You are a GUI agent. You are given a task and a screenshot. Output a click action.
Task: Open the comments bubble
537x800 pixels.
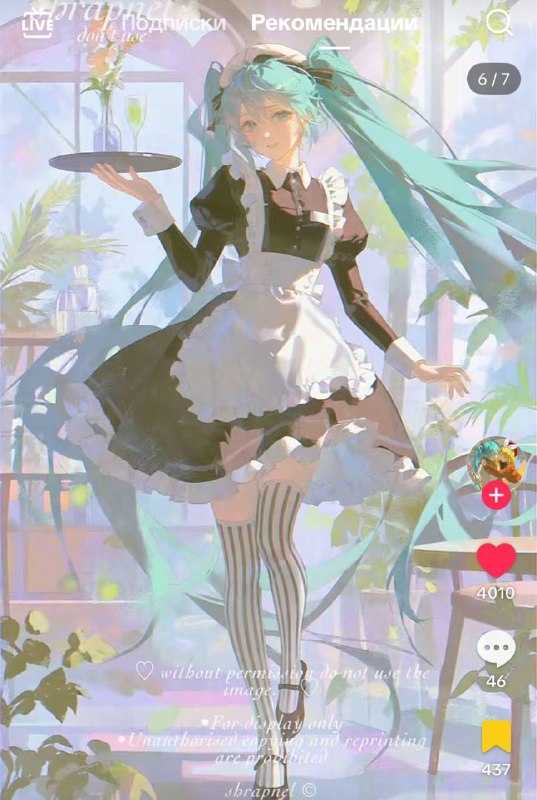(x=496, y=648)
